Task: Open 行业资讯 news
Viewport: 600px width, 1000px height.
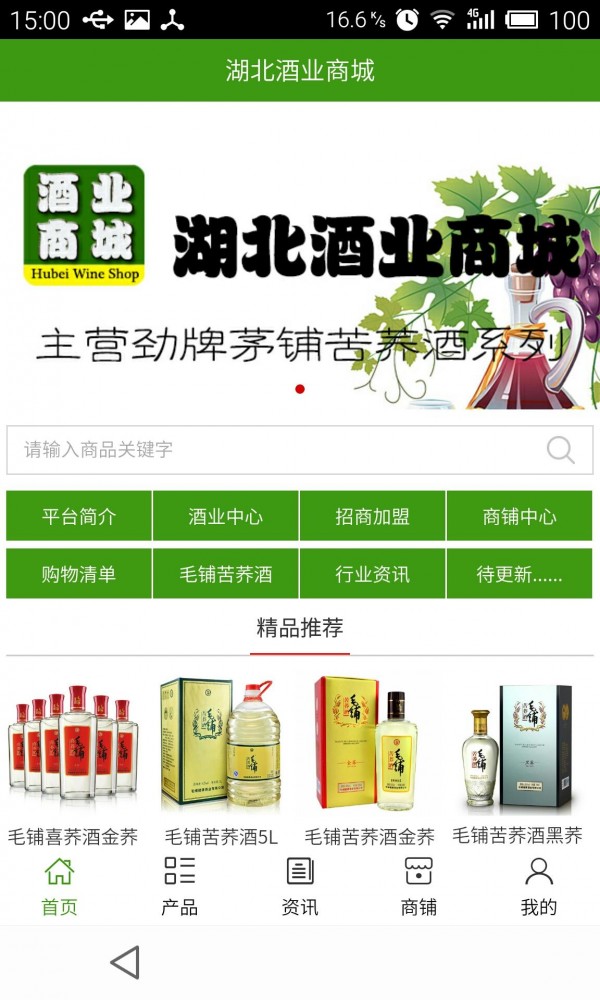Action: (372, 574)
